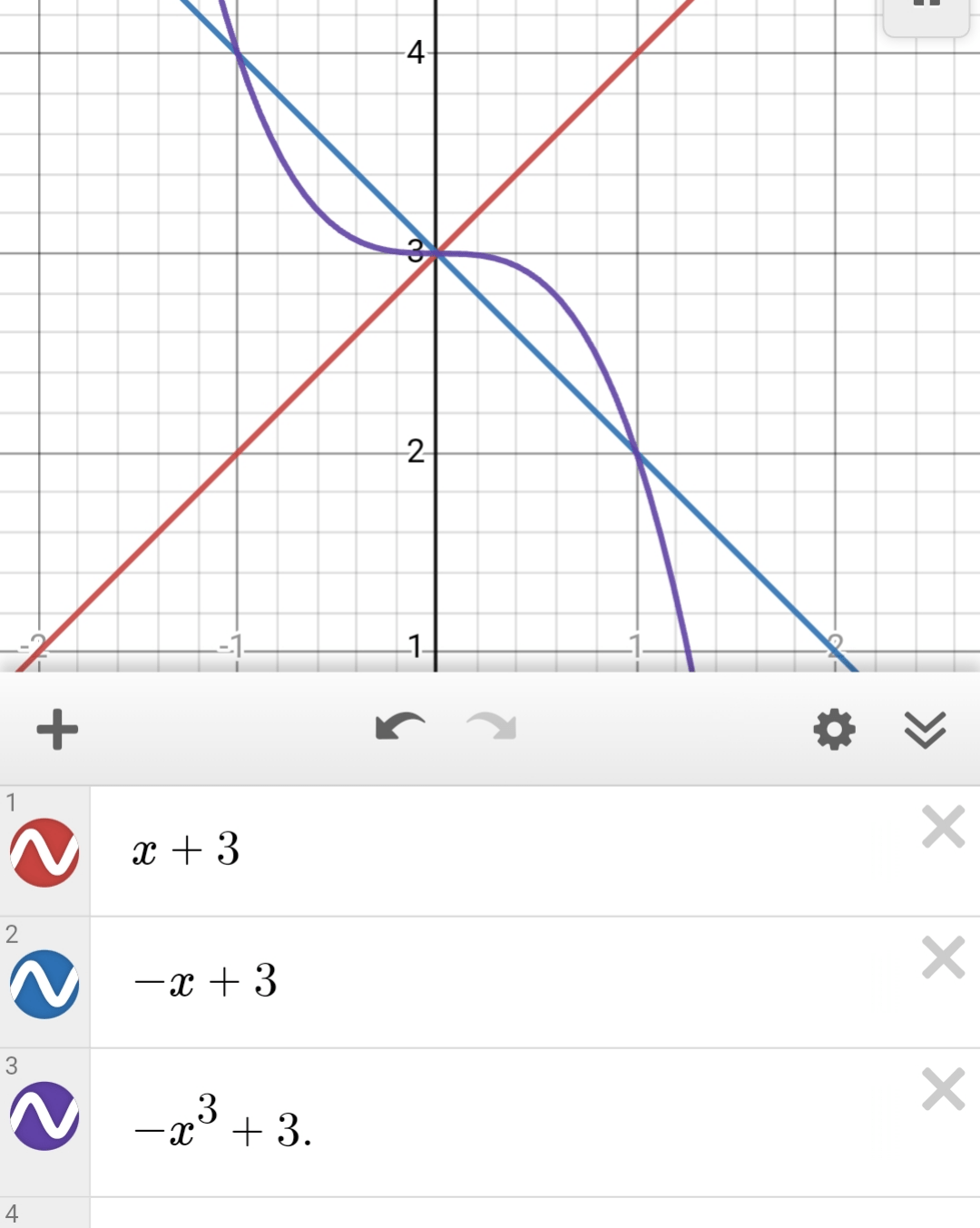Add a new expression item

(x=57, y=730)
